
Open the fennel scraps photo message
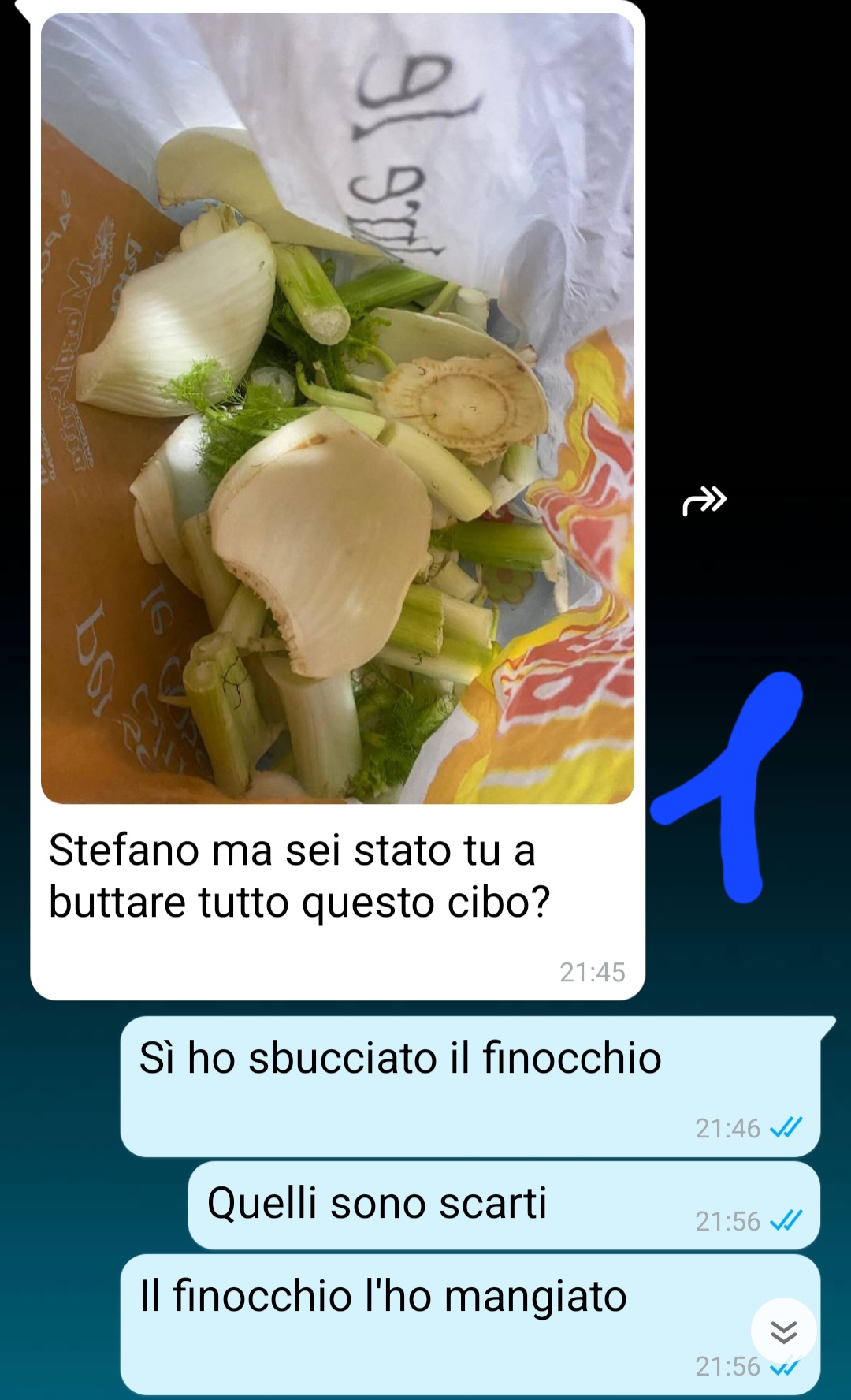337,408
